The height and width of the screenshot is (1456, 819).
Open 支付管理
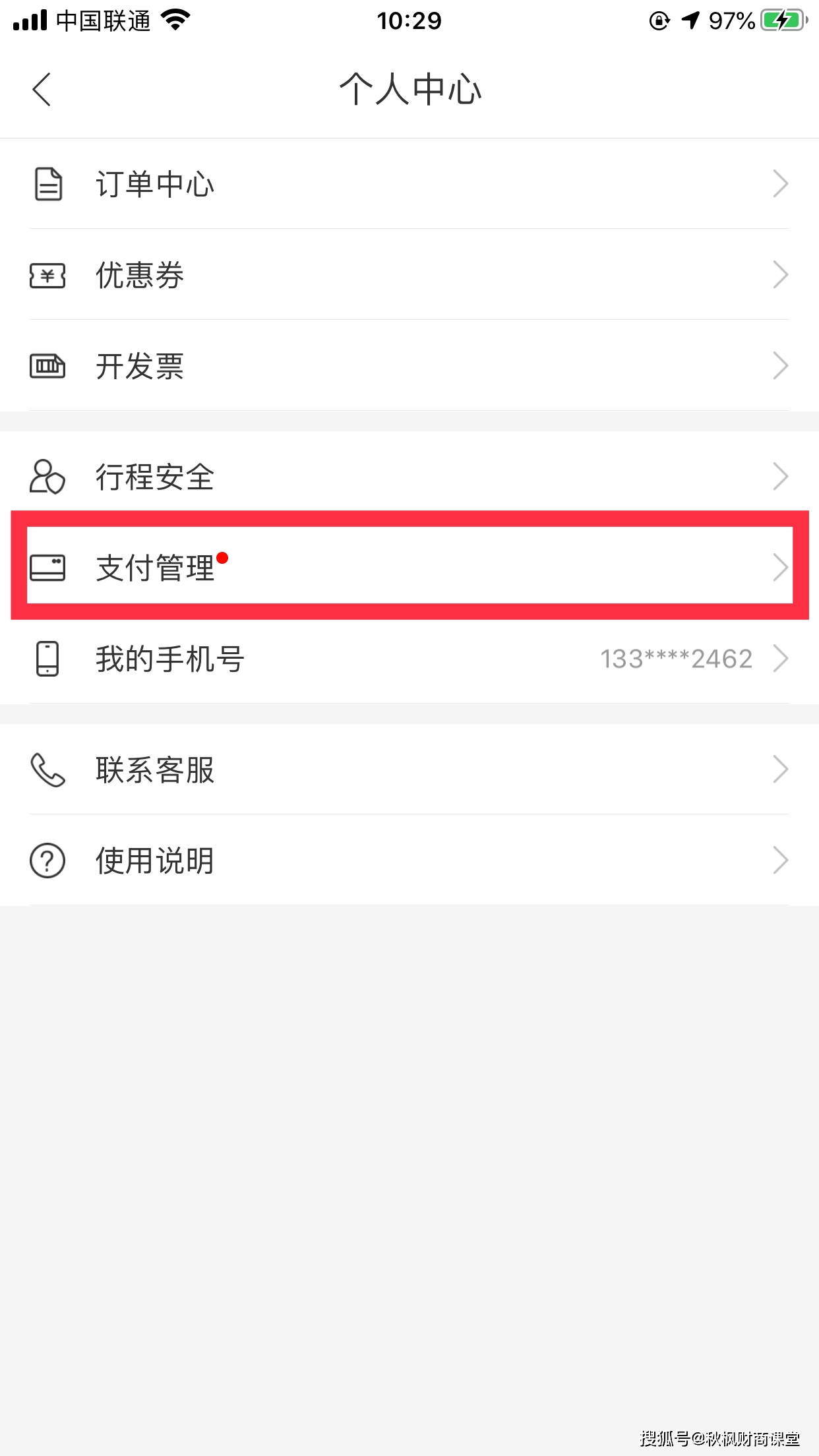click(409, 567)
